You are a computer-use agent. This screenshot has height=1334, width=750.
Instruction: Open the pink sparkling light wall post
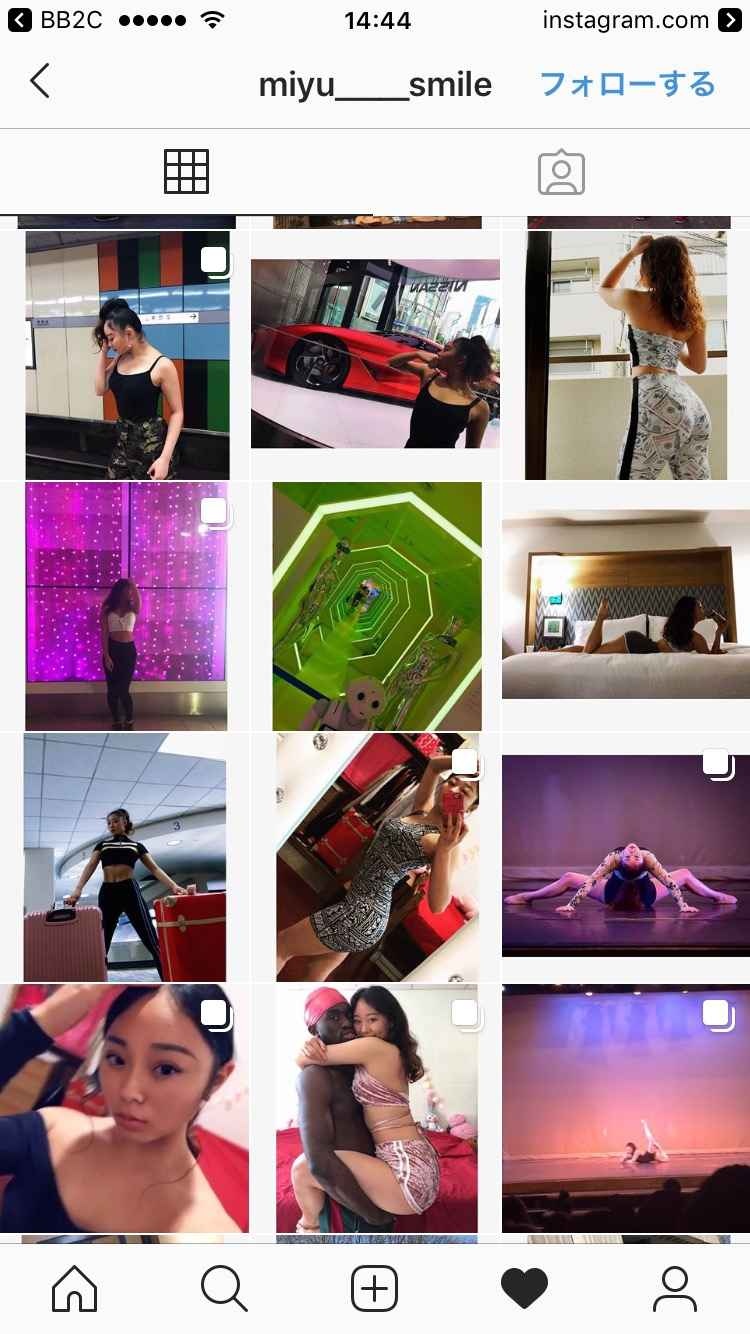click(x=126, y=606)
